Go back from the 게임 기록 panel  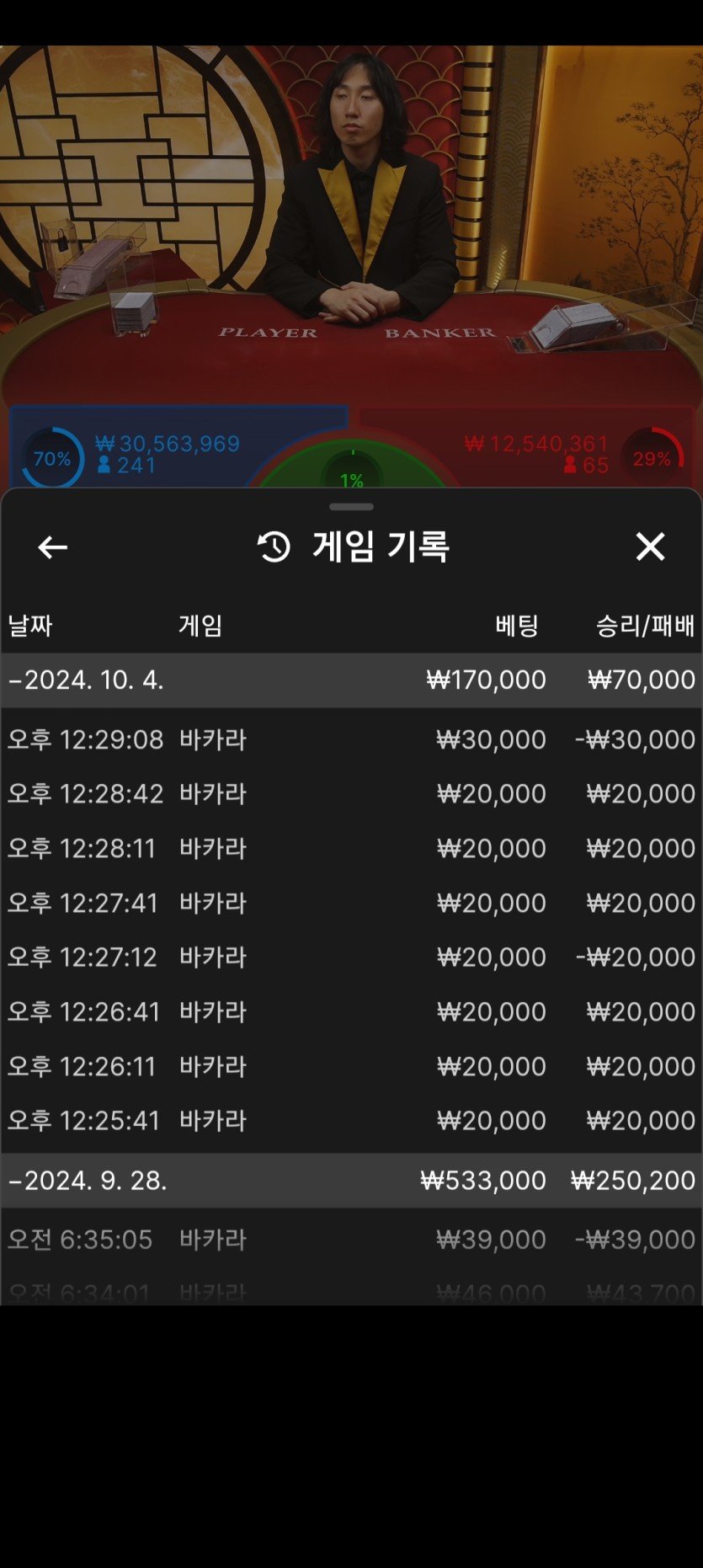52,547
